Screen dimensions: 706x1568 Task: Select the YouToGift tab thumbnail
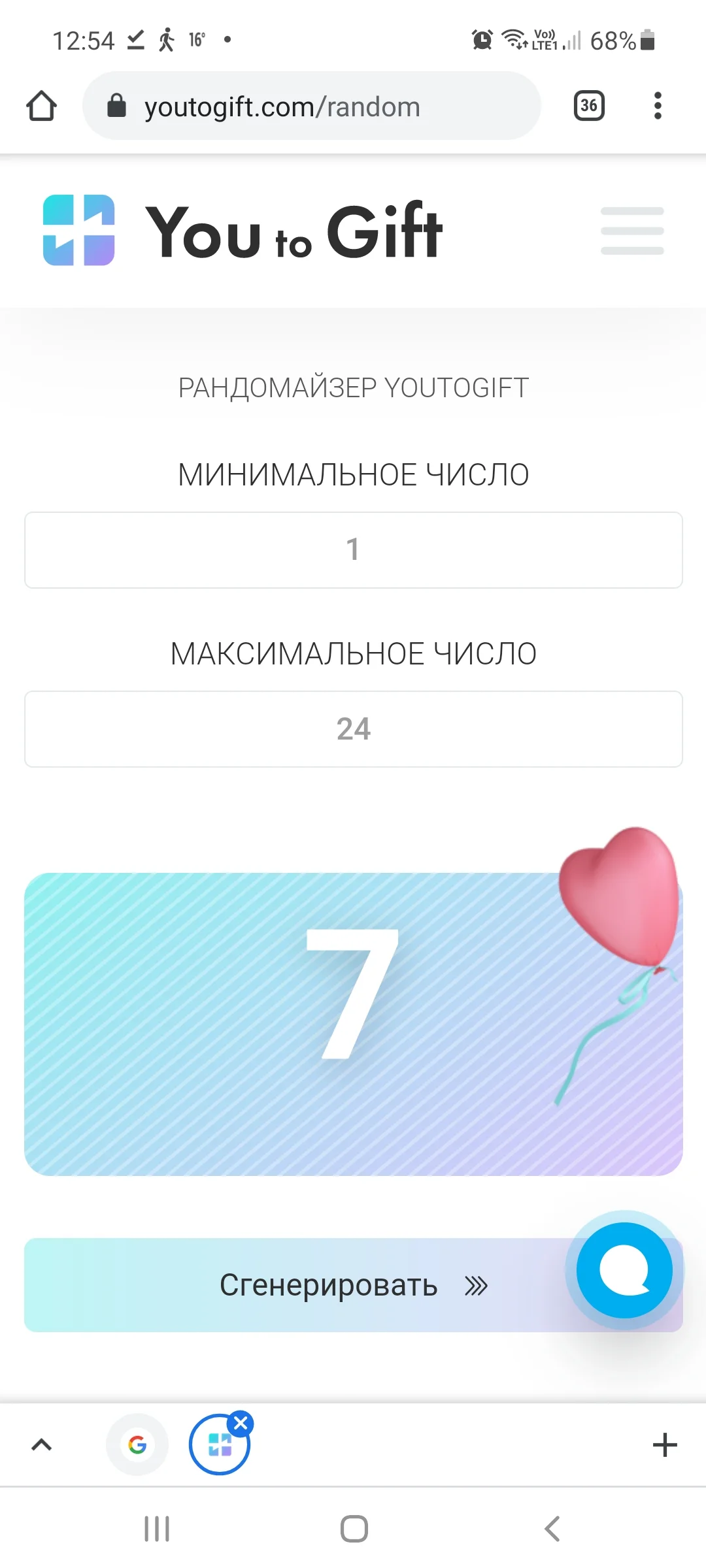coord(220,1445)
